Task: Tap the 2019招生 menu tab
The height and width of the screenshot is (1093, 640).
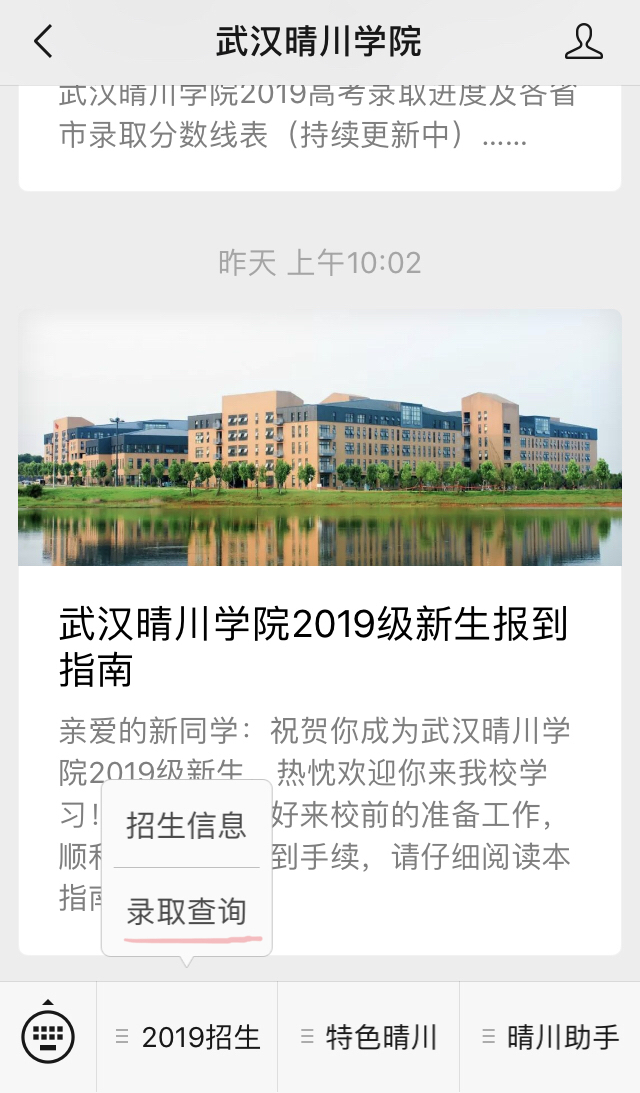Action: tap(188, 1037)
